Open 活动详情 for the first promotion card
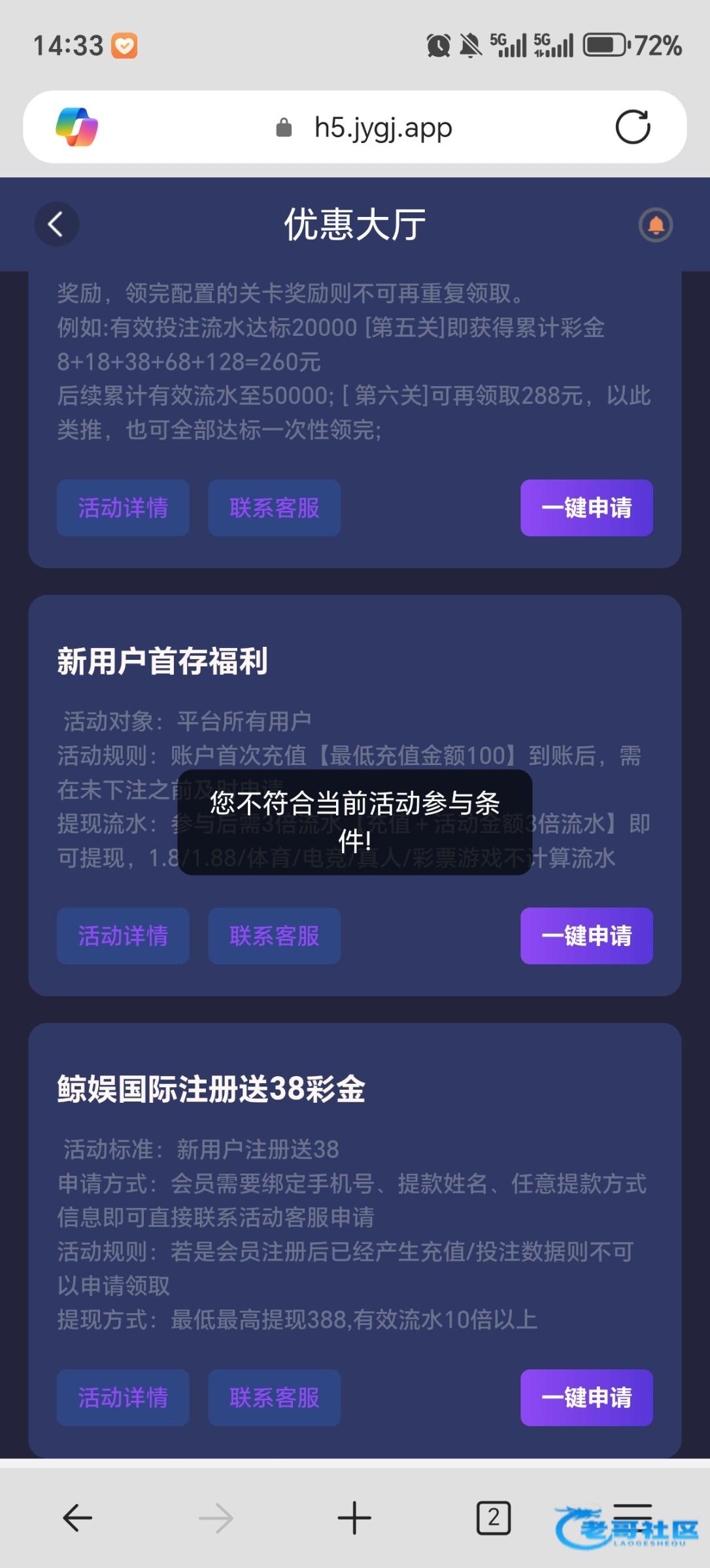Image resolution: width=710 pixels, height=1568 pixels. tap(123, 508)
